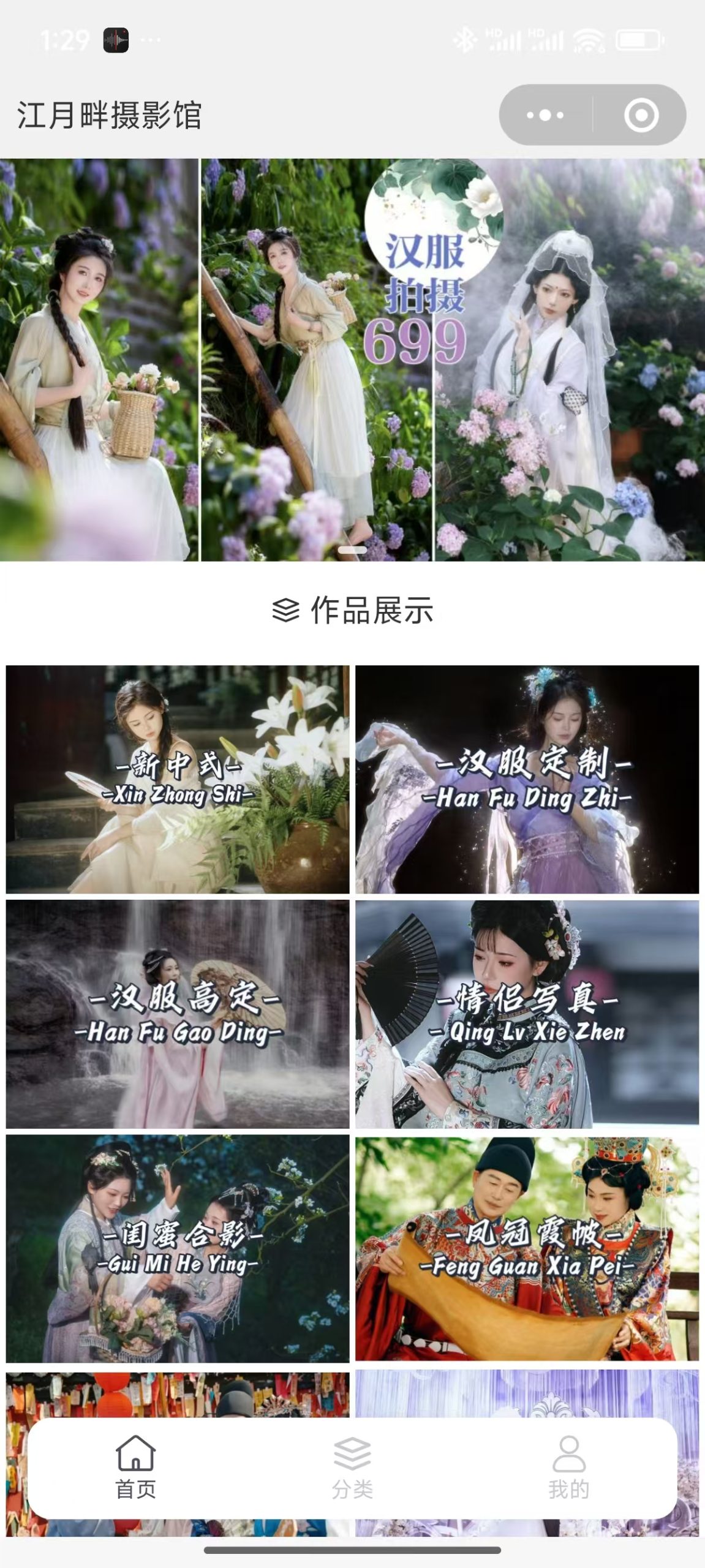The width and height of the screenshot is (705, 1568).
Task: Open the 新中式 works category
Action: [x=178, y=779]
